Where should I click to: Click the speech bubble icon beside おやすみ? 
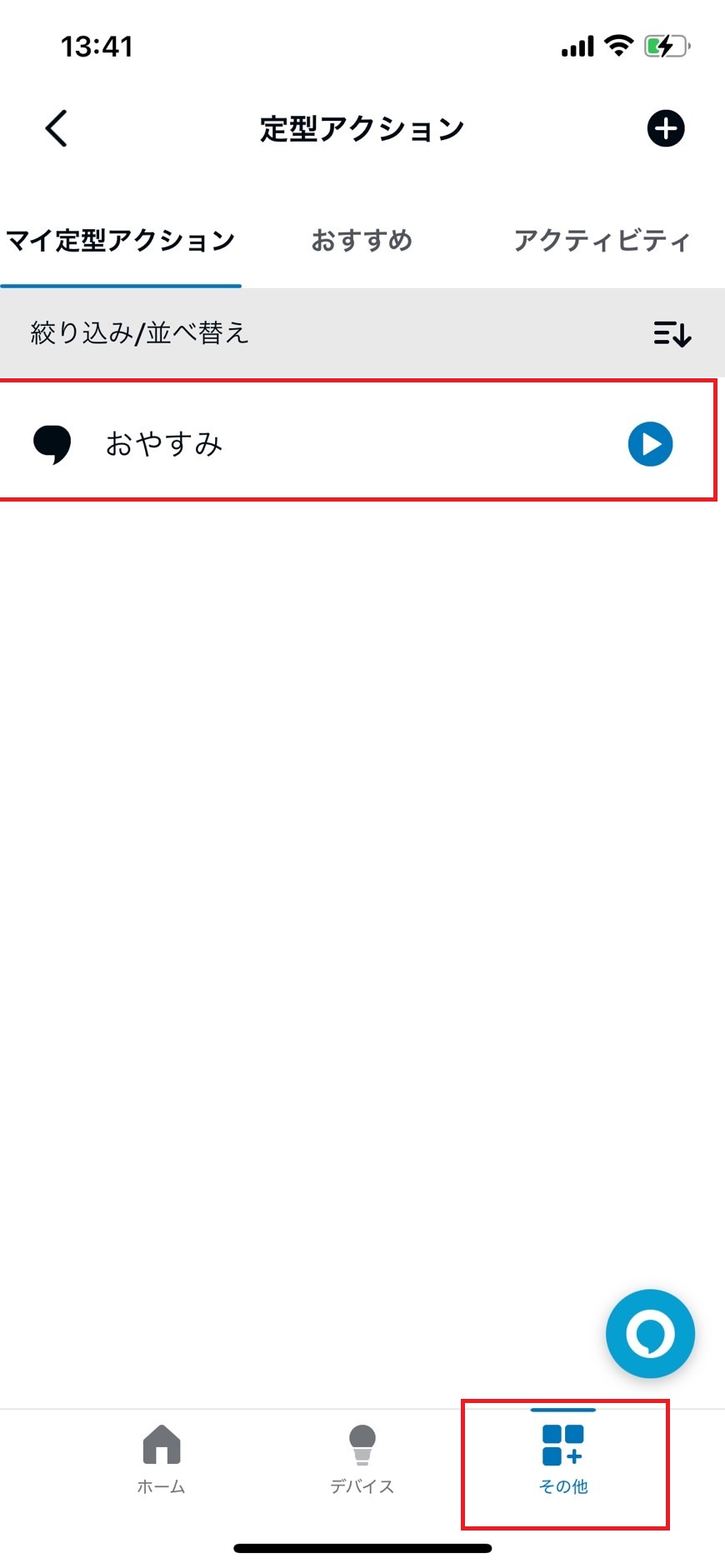point(52,444)
